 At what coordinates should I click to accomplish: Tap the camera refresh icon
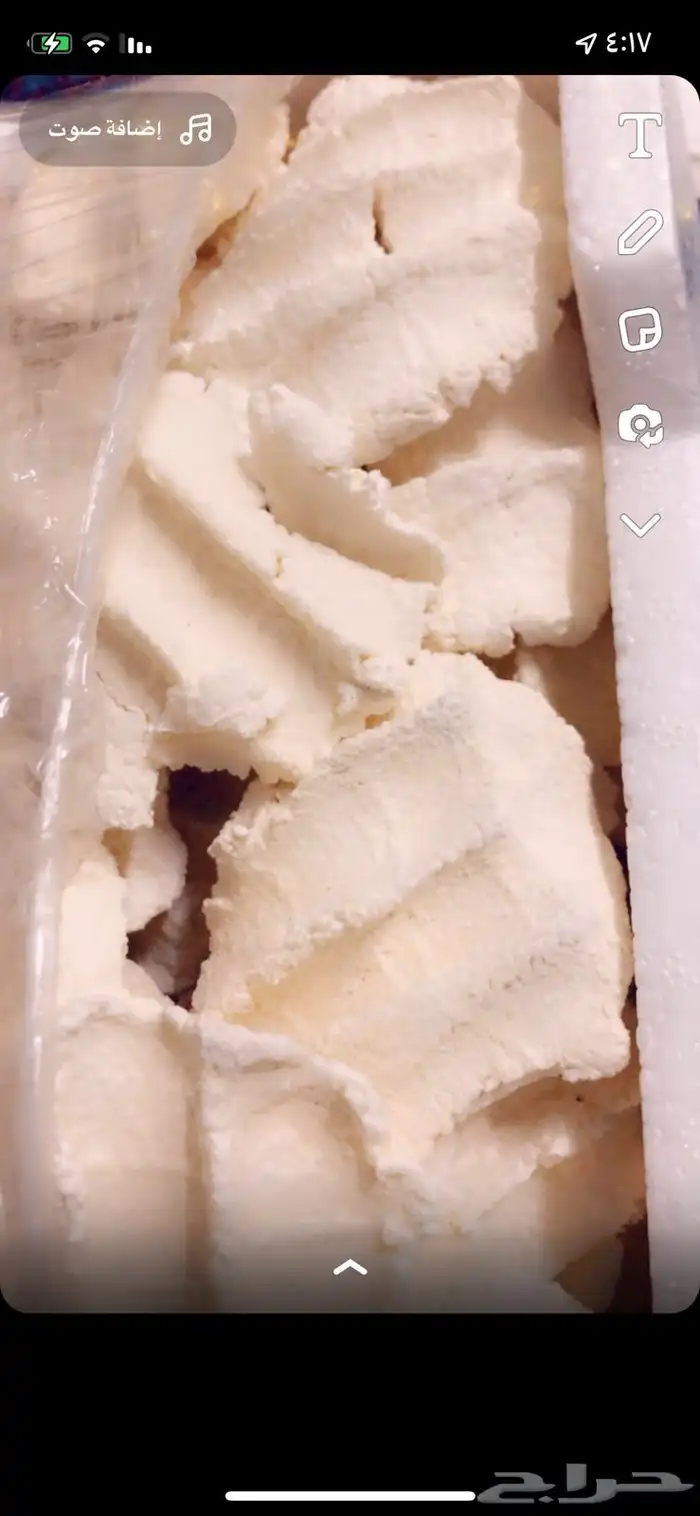tap(640, 426)
